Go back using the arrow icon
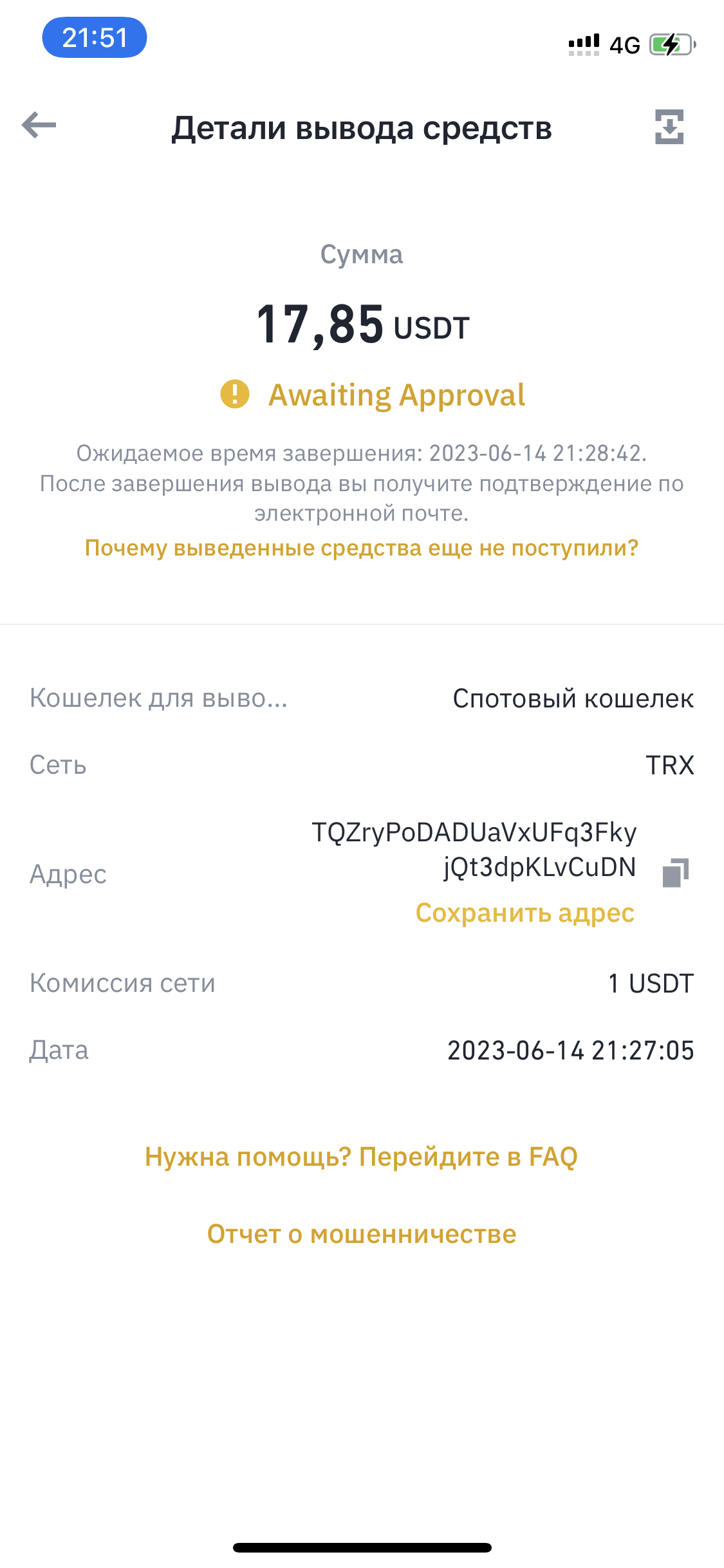The height and width of the screenshot is (1568, 724). pyautogui.click(x=39, y=125)
